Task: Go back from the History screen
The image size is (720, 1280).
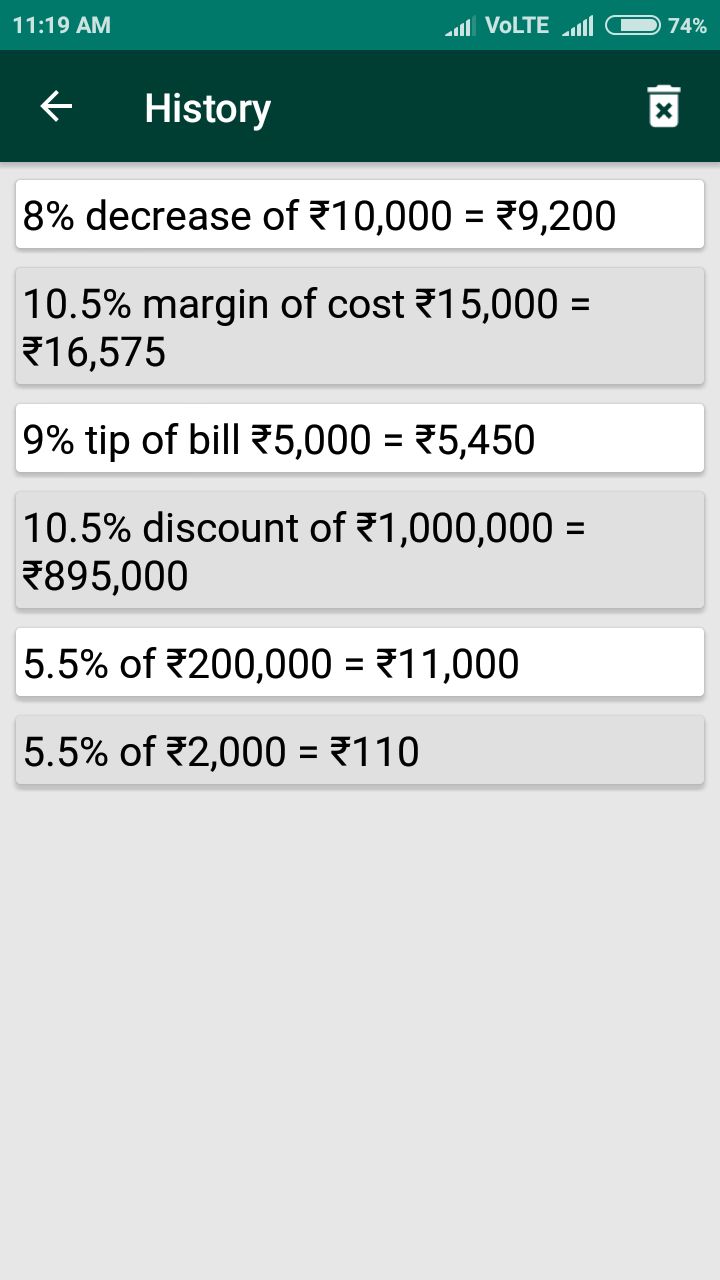Action: click(x=56, y=107)
